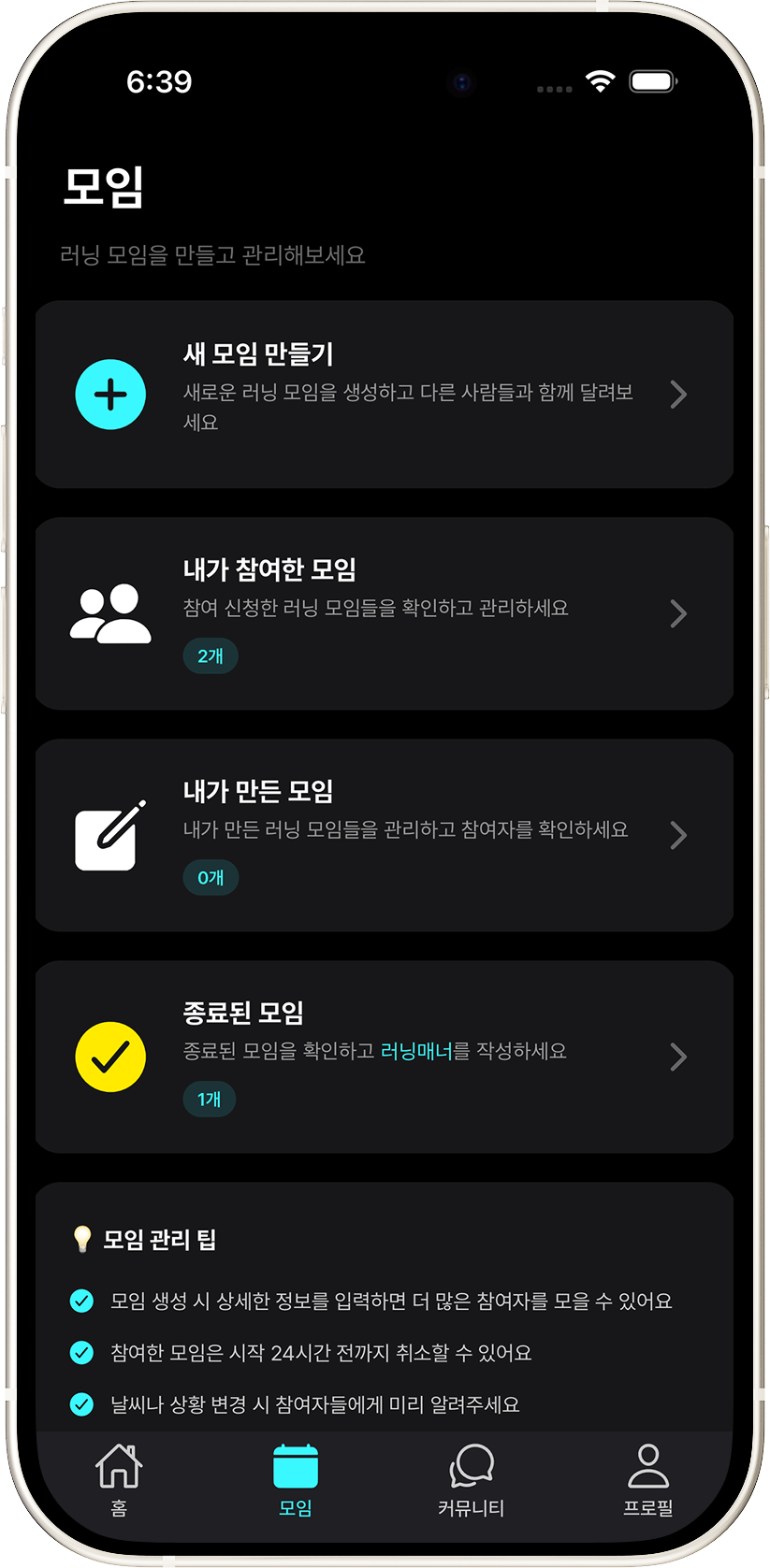Tap the 내가 만든 모임 card

(x=385, y=835)
